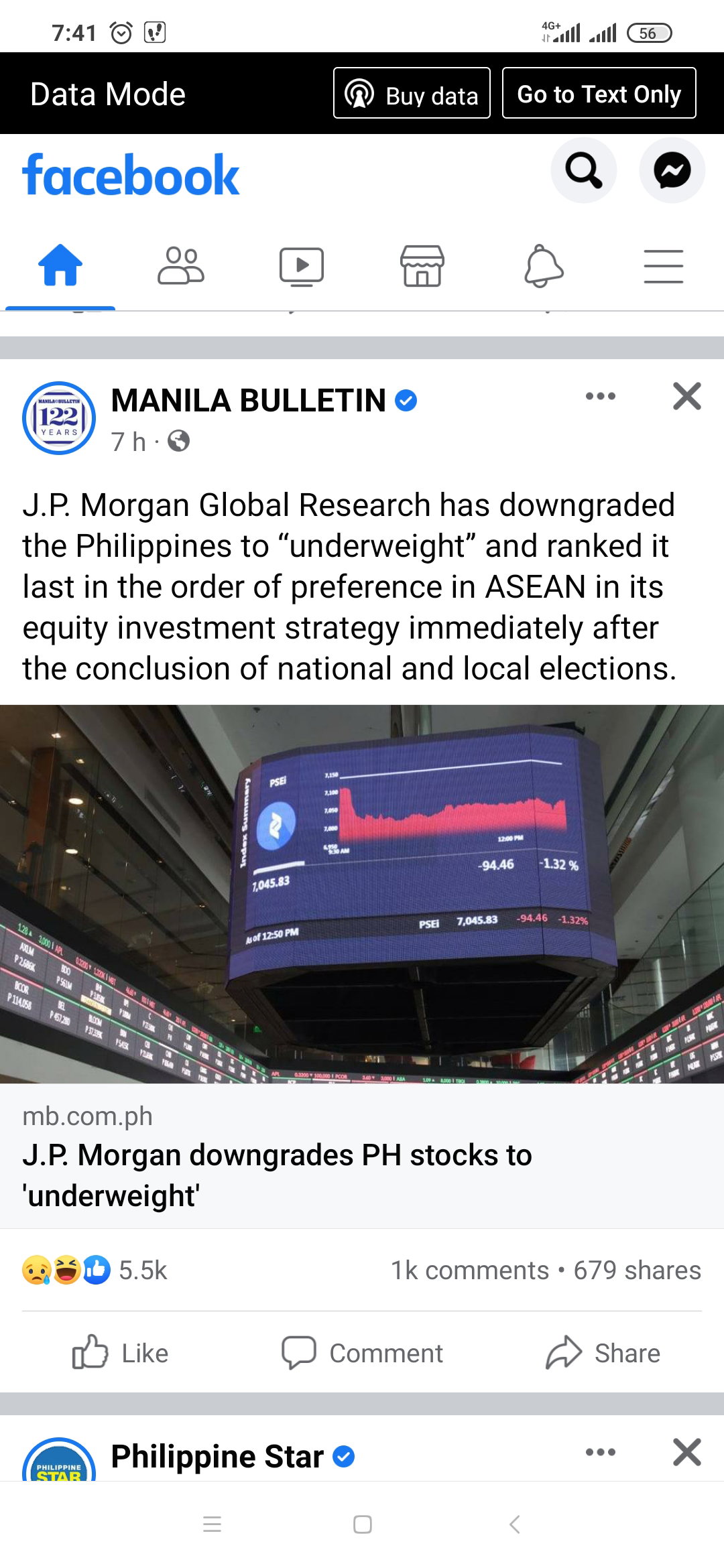The width and height of the screenshot is (724, 1568).
Task: Open options menu for Manila Bulletin post
Action: pos(601,396)
